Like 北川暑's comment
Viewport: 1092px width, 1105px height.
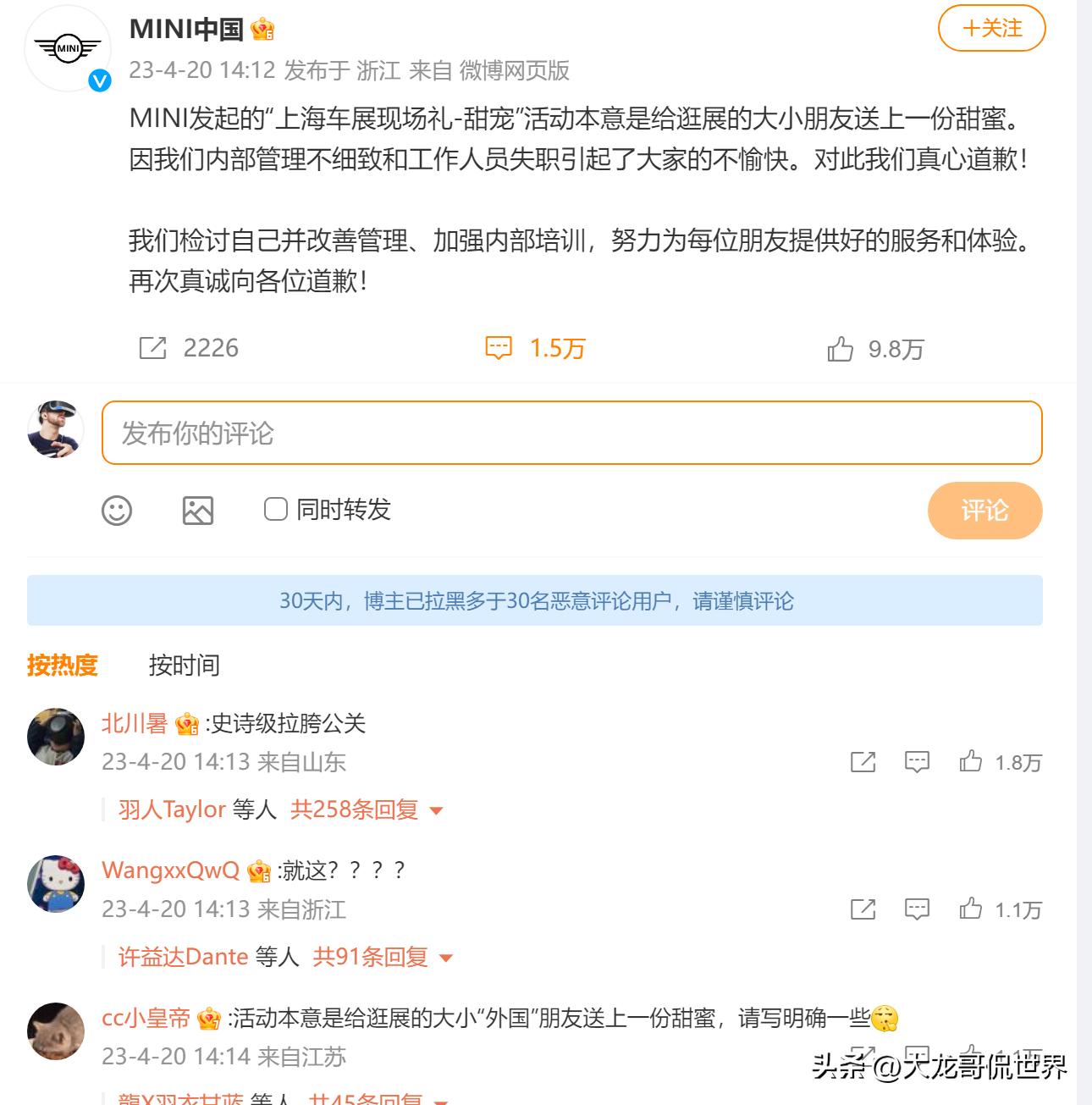click(972, 761)
